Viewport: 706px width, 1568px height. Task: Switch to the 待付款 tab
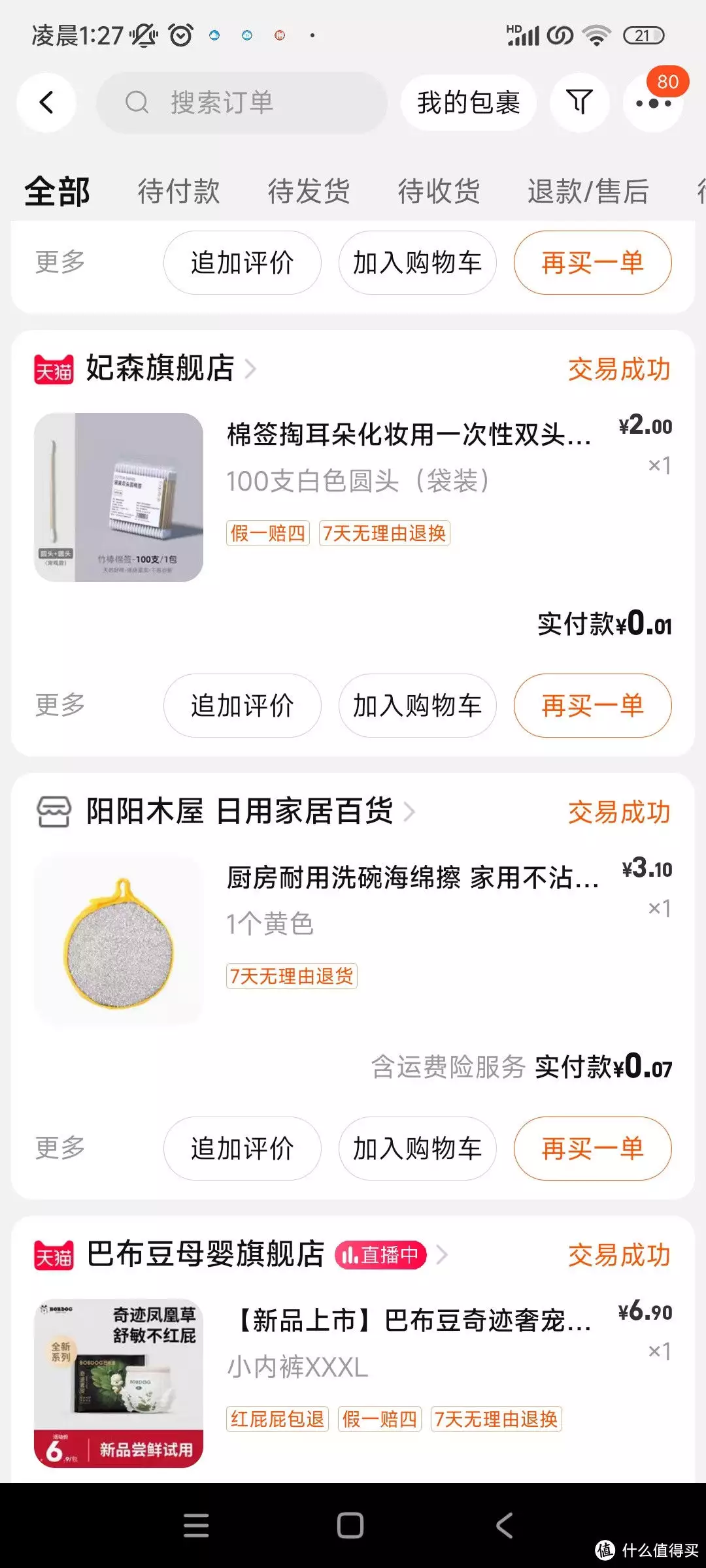[x=178, y=191]
